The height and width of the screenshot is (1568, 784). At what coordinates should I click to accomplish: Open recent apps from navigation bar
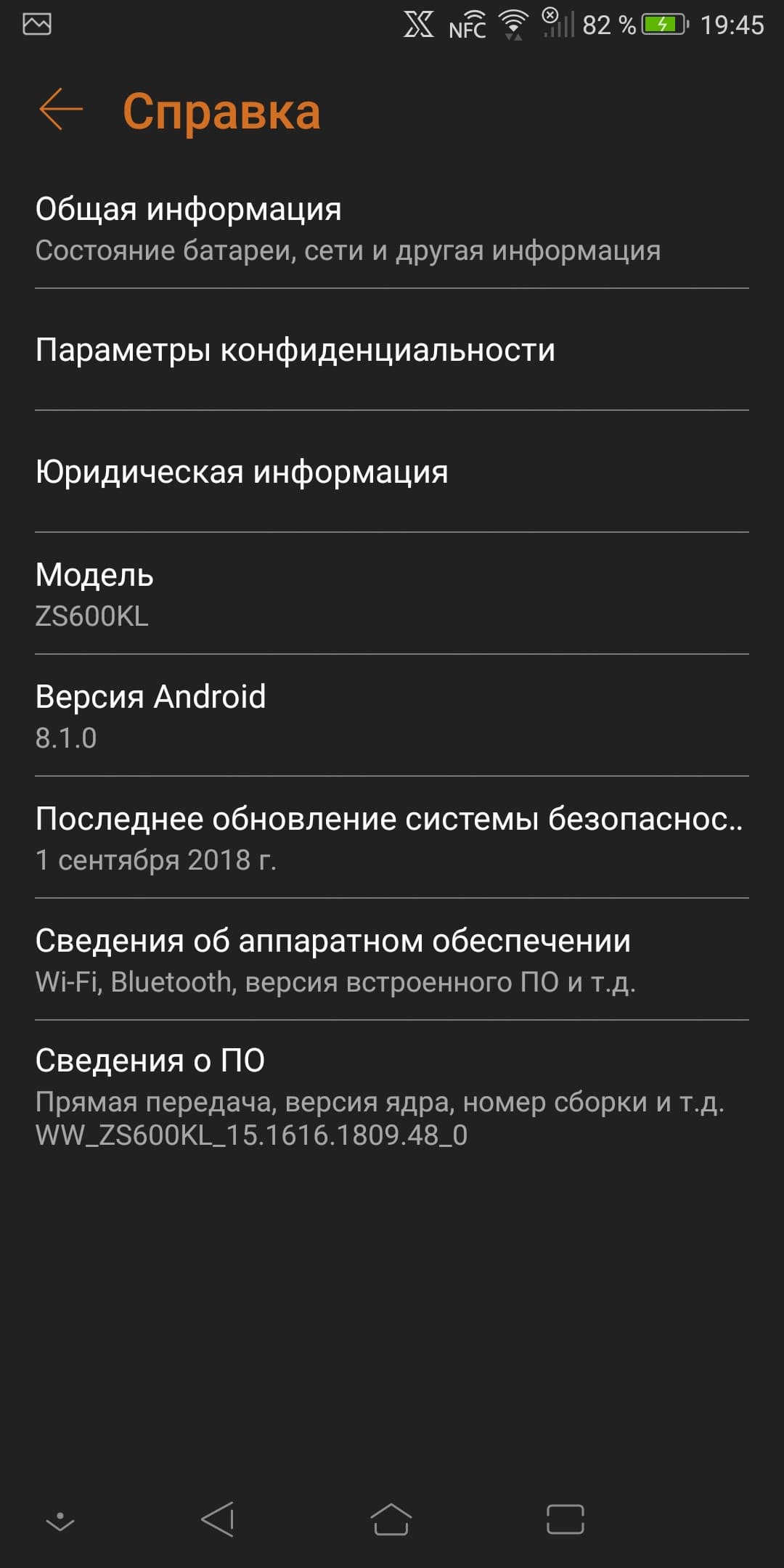tap(565, 1519)
